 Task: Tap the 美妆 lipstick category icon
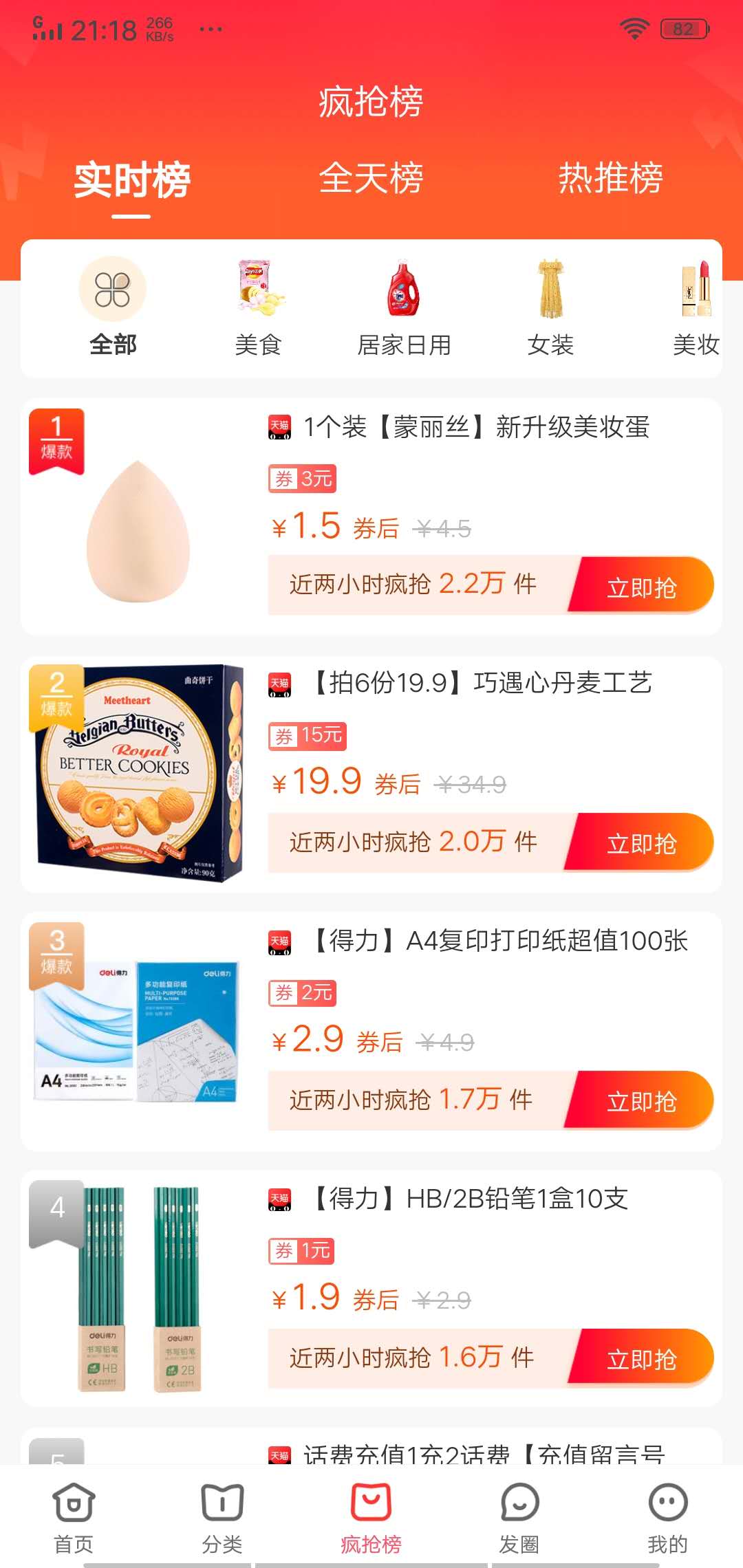[695, 290]
